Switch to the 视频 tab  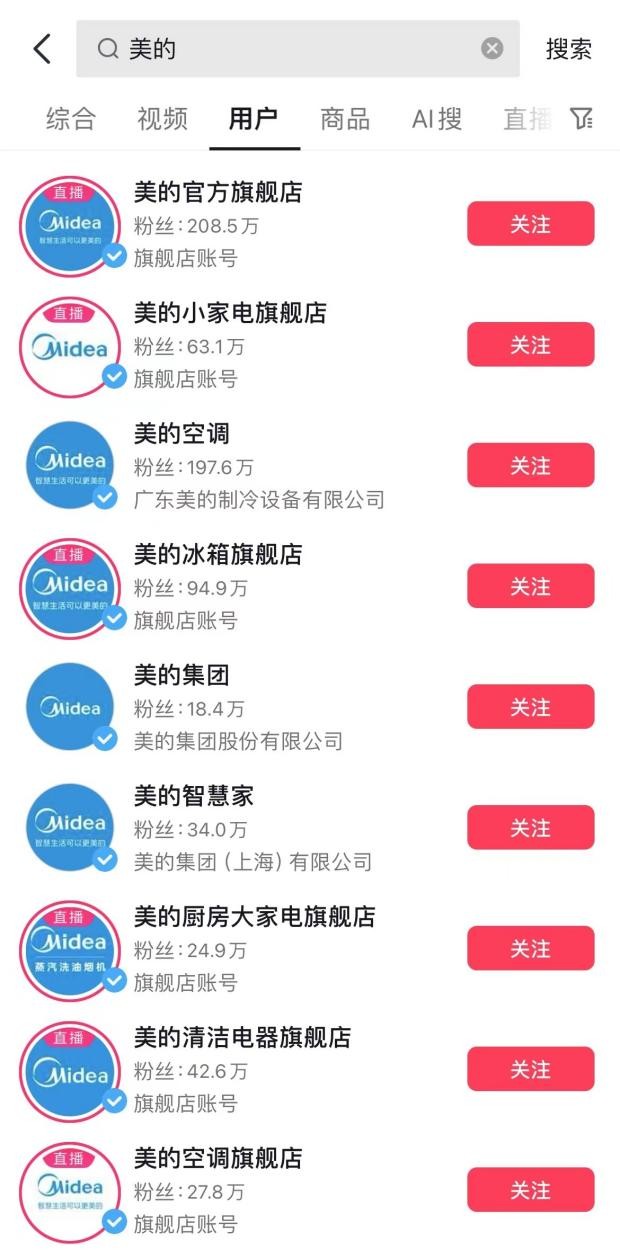[x=162, y=119]
